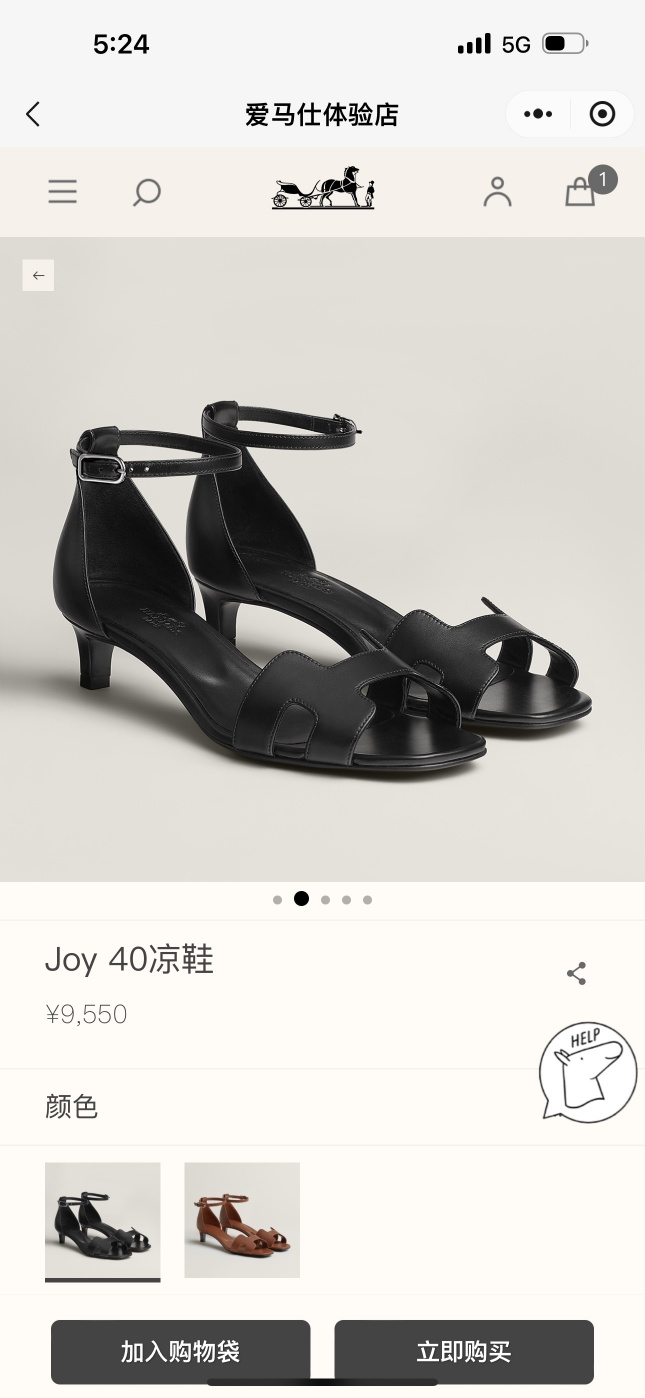
Task: Open the hamburger menu
Action: pos(62,192)
